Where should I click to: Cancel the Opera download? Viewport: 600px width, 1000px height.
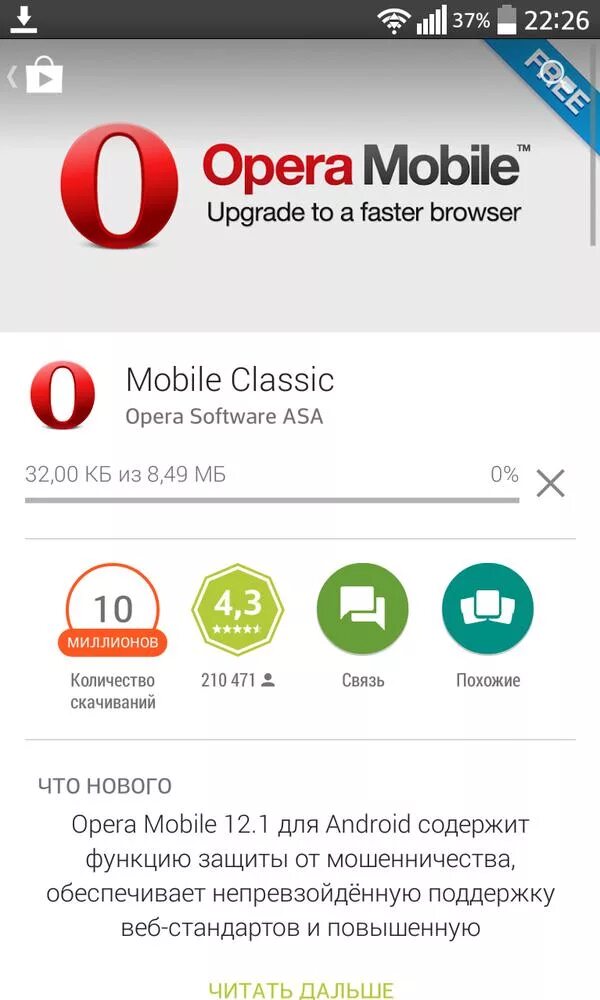click(x=550, y=483)
